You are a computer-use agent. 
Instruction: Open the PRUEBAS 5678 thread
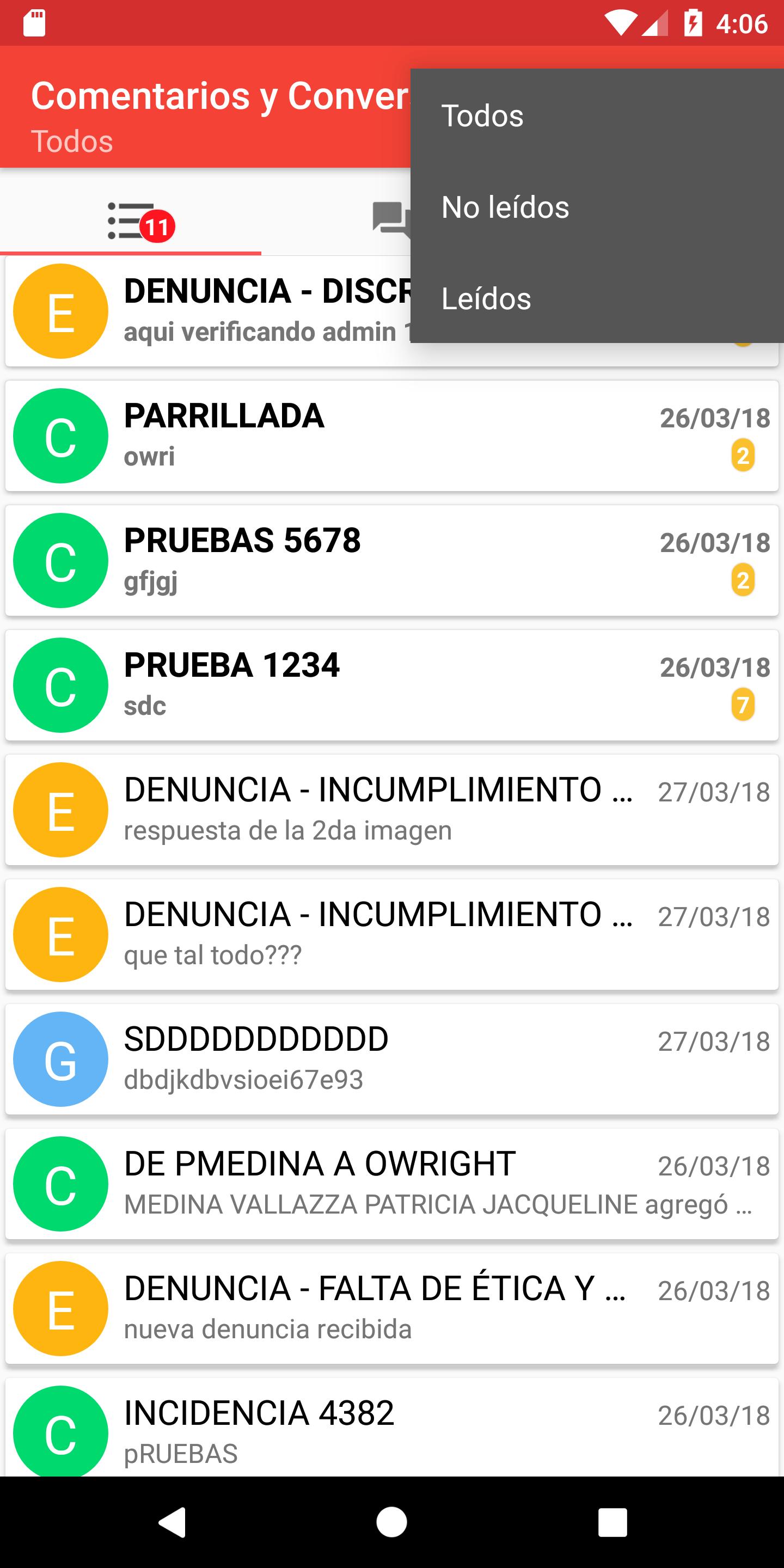(392, 561)
